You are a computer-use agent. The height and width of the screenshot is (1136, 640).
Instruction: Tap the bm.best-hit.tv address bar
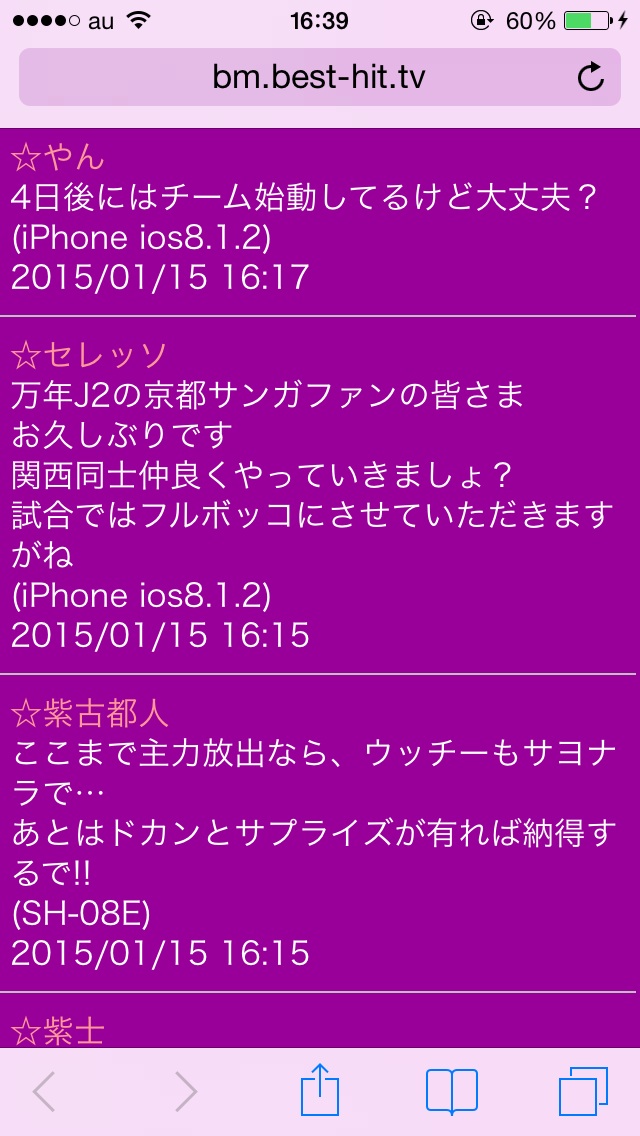320,78
